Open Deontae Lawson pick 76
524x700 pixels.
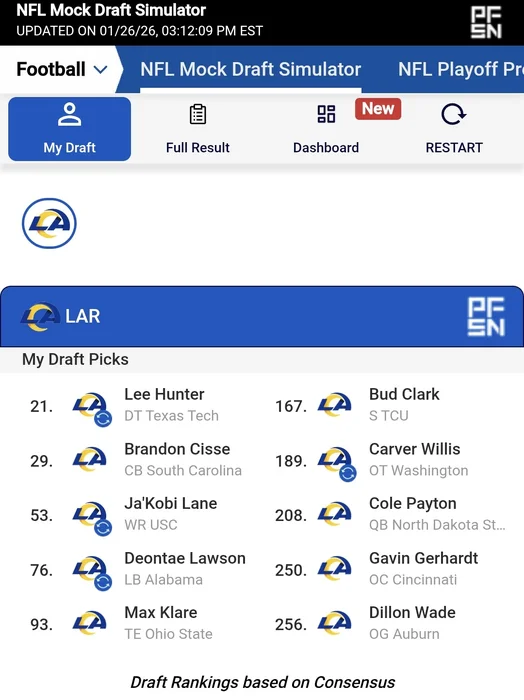pos(136,569)
